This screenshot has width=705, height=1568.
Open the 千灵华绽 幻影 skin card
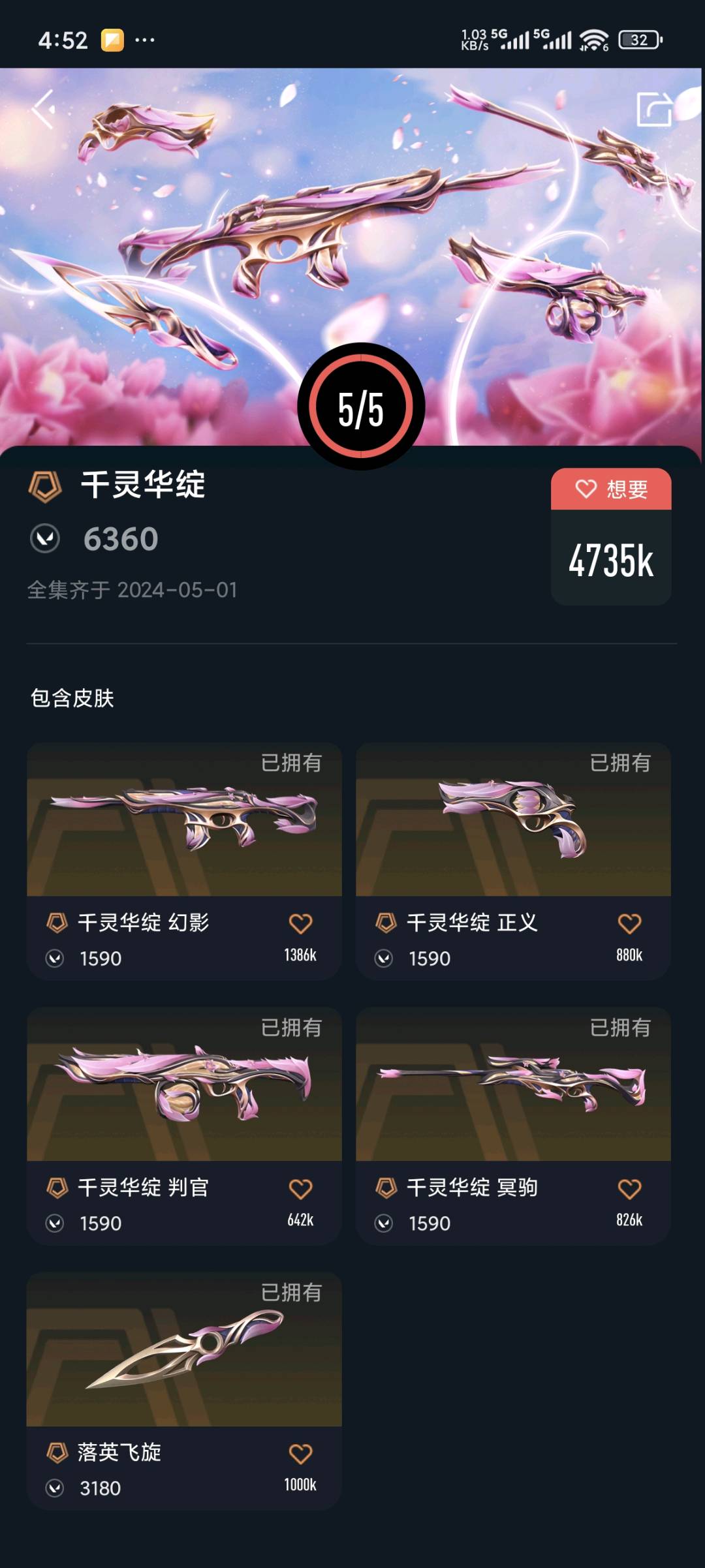tap(184, 861)
